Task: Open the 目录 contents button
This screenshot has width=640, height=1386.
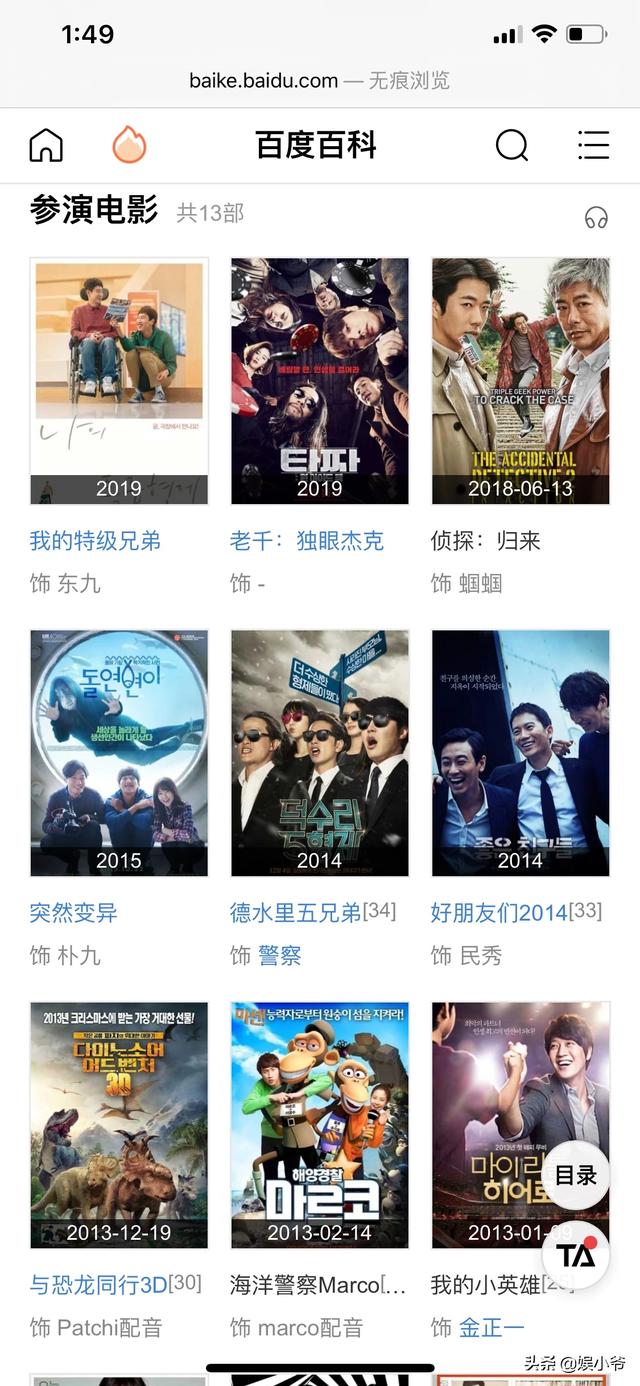Action: click(576, 1176)
